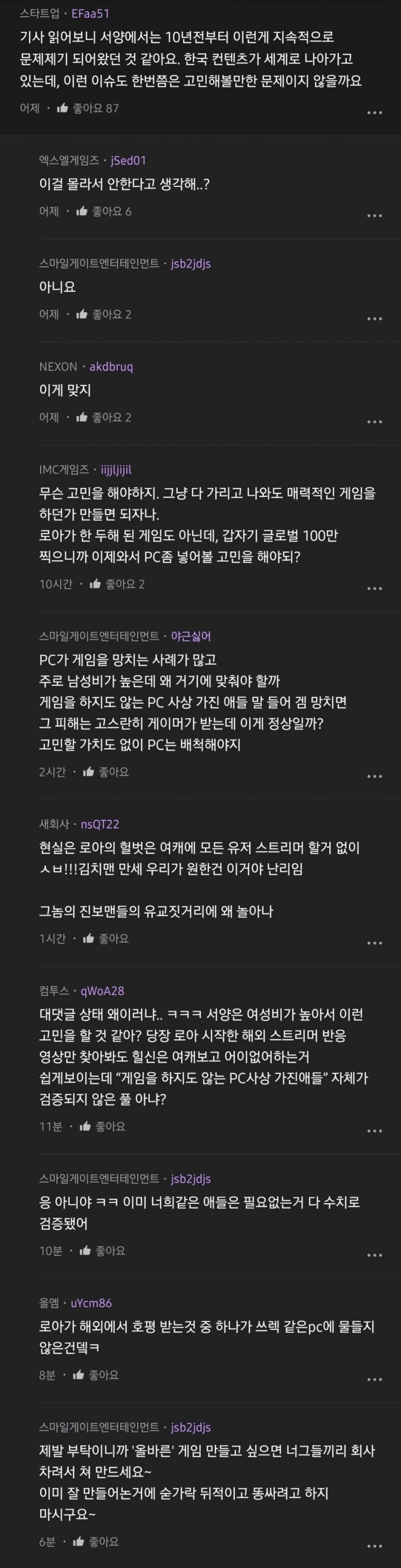Open more options for jSed01's reply
The image size is (401, 1568).
point(375,215)
